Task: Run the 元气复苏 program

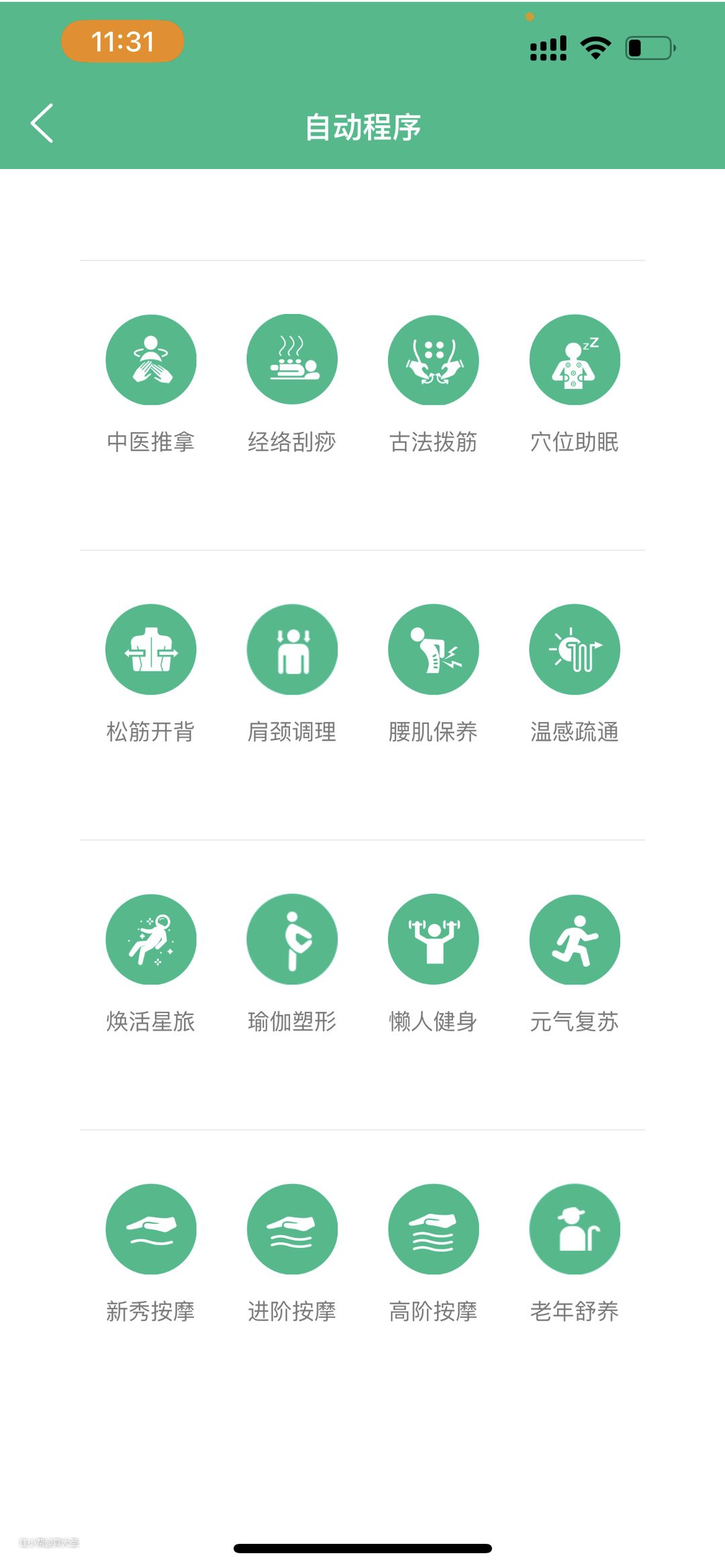Action: [x=575, y=939]
